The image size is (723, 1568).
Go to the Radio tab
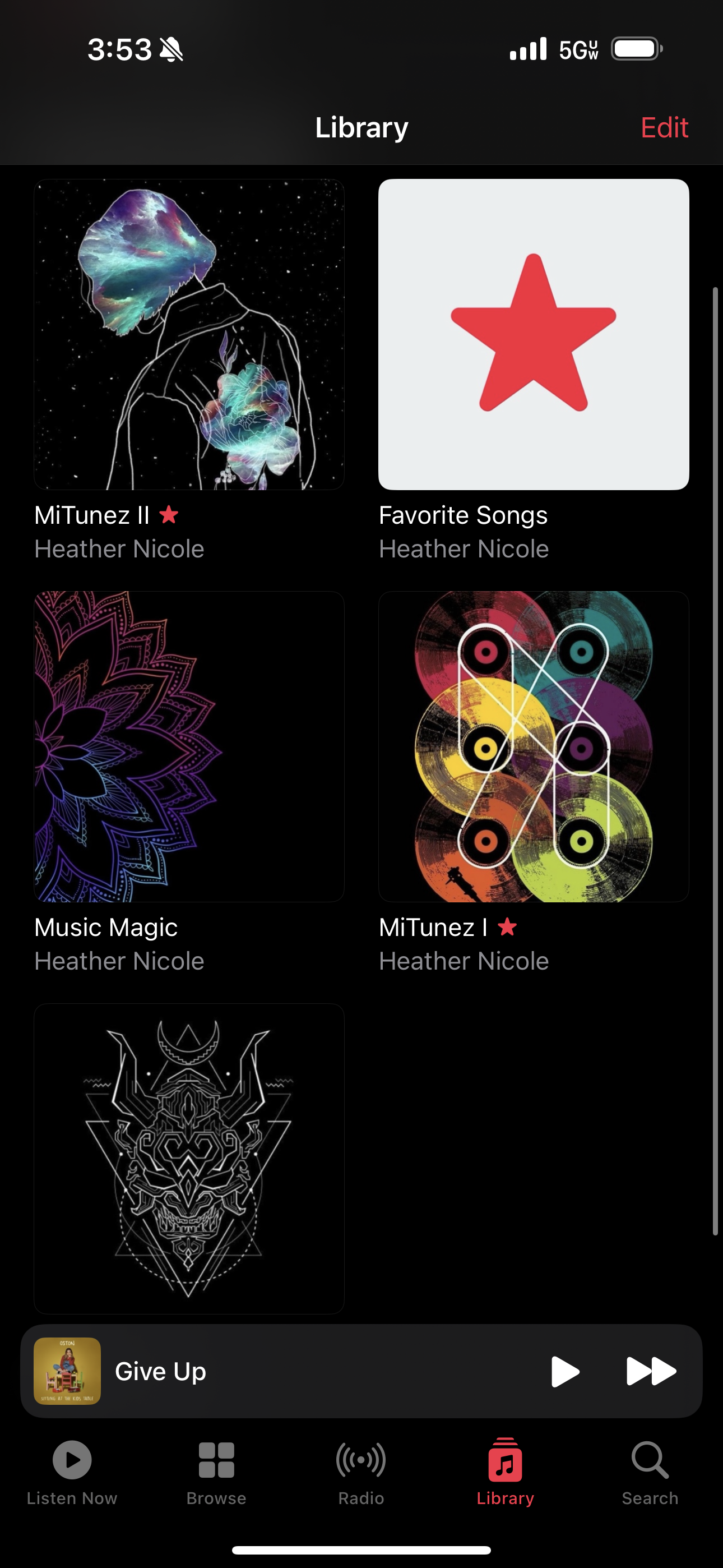[x=361, y=1473]
